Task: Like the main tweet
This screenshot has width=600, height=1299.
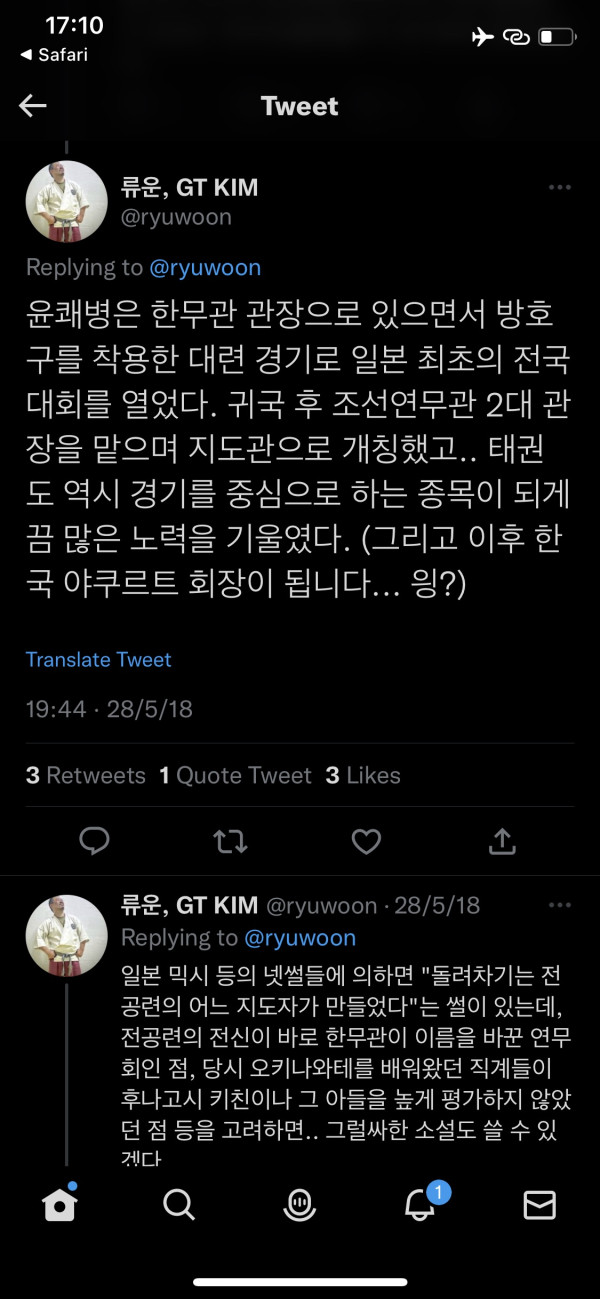Action: pos(366,842)
